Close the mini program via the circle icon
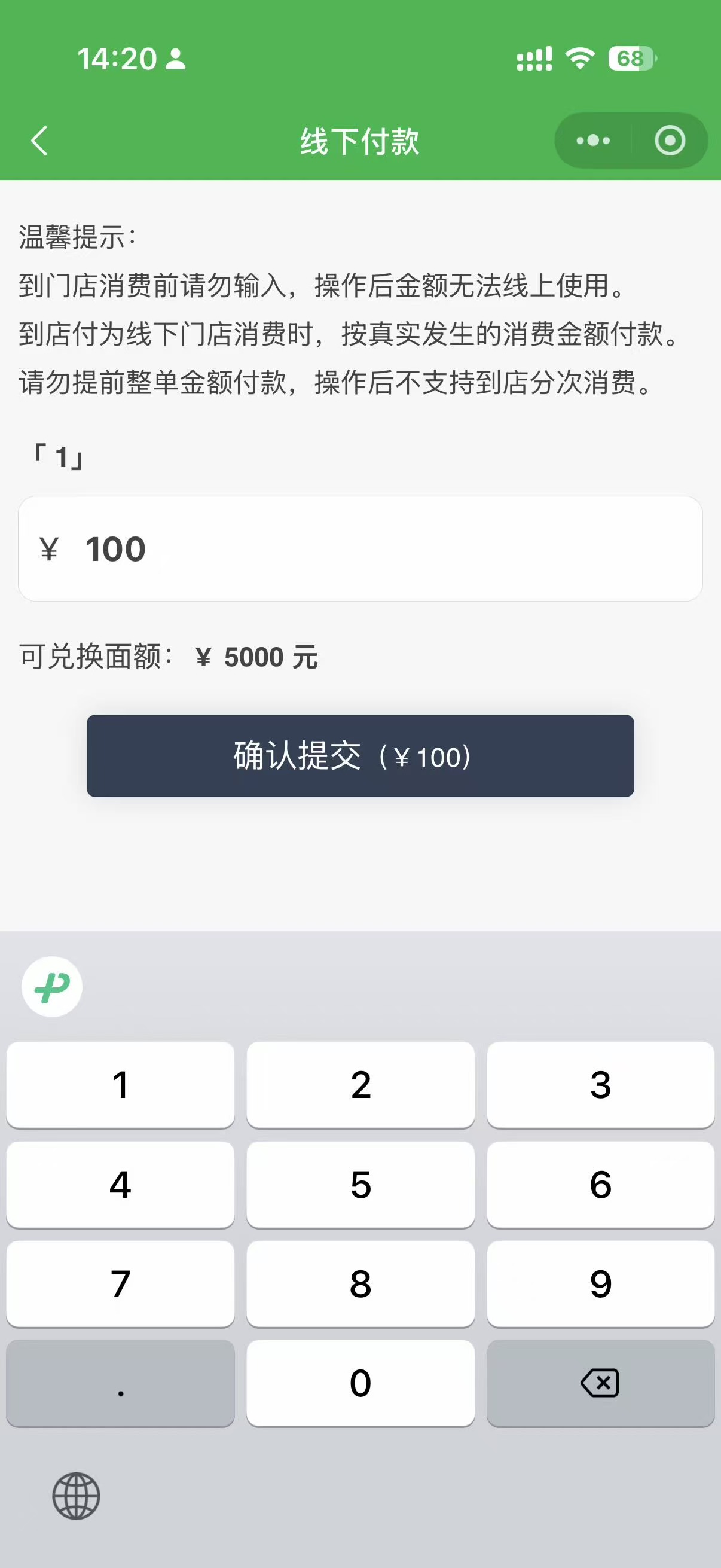The height and width of the screenshot is (1568, 721). coord(669,141)
